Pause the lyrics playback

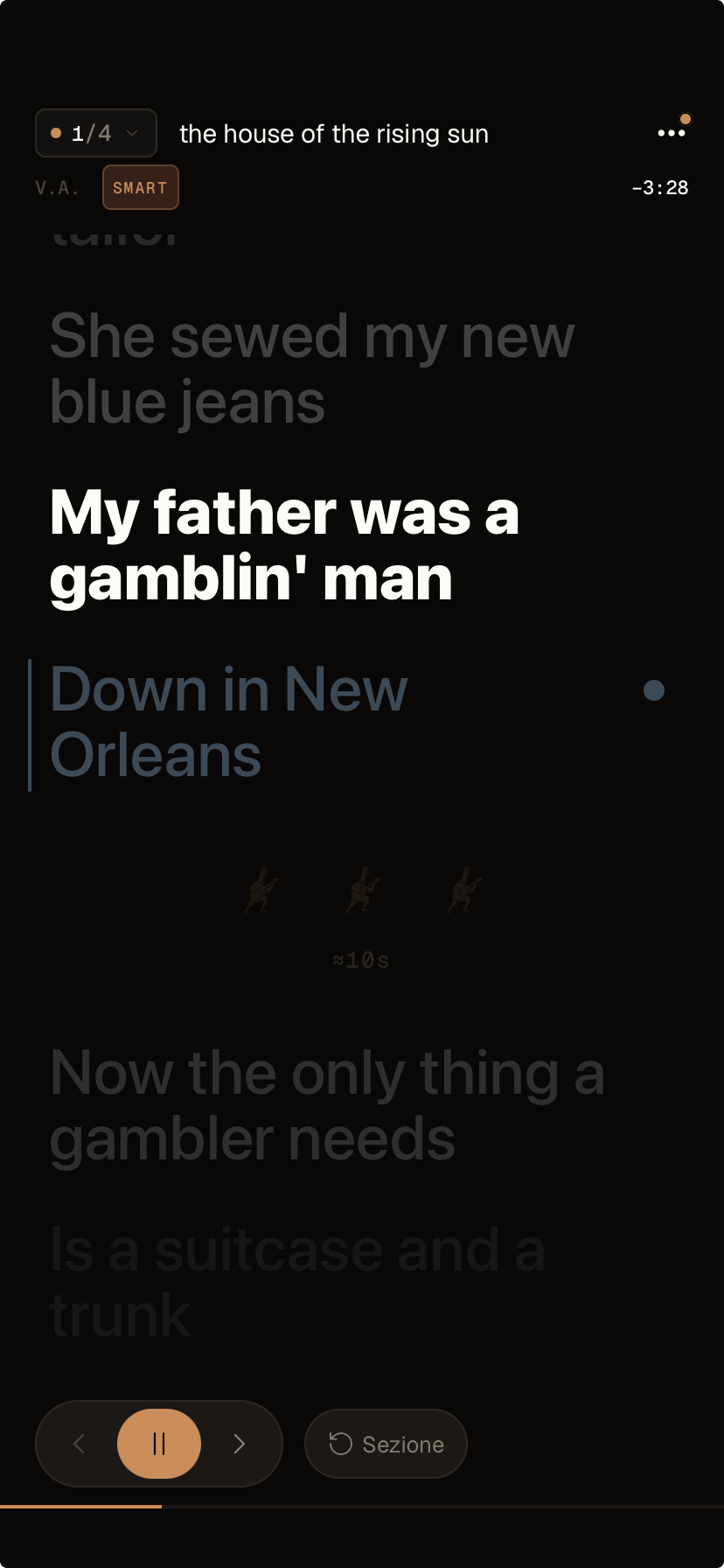[x=159, y=1444]
